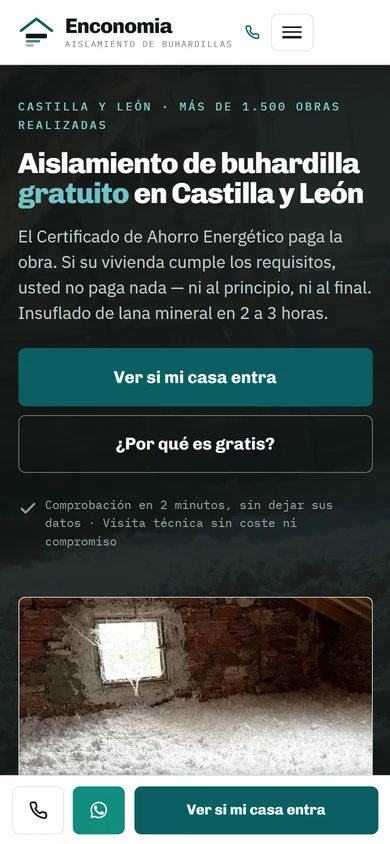Tap the teal hero 'Ver si mi casa entra' button
Image resolution: width=390 pixels, height=844 pixels.
pyautogui.click(x=195, y=377)
